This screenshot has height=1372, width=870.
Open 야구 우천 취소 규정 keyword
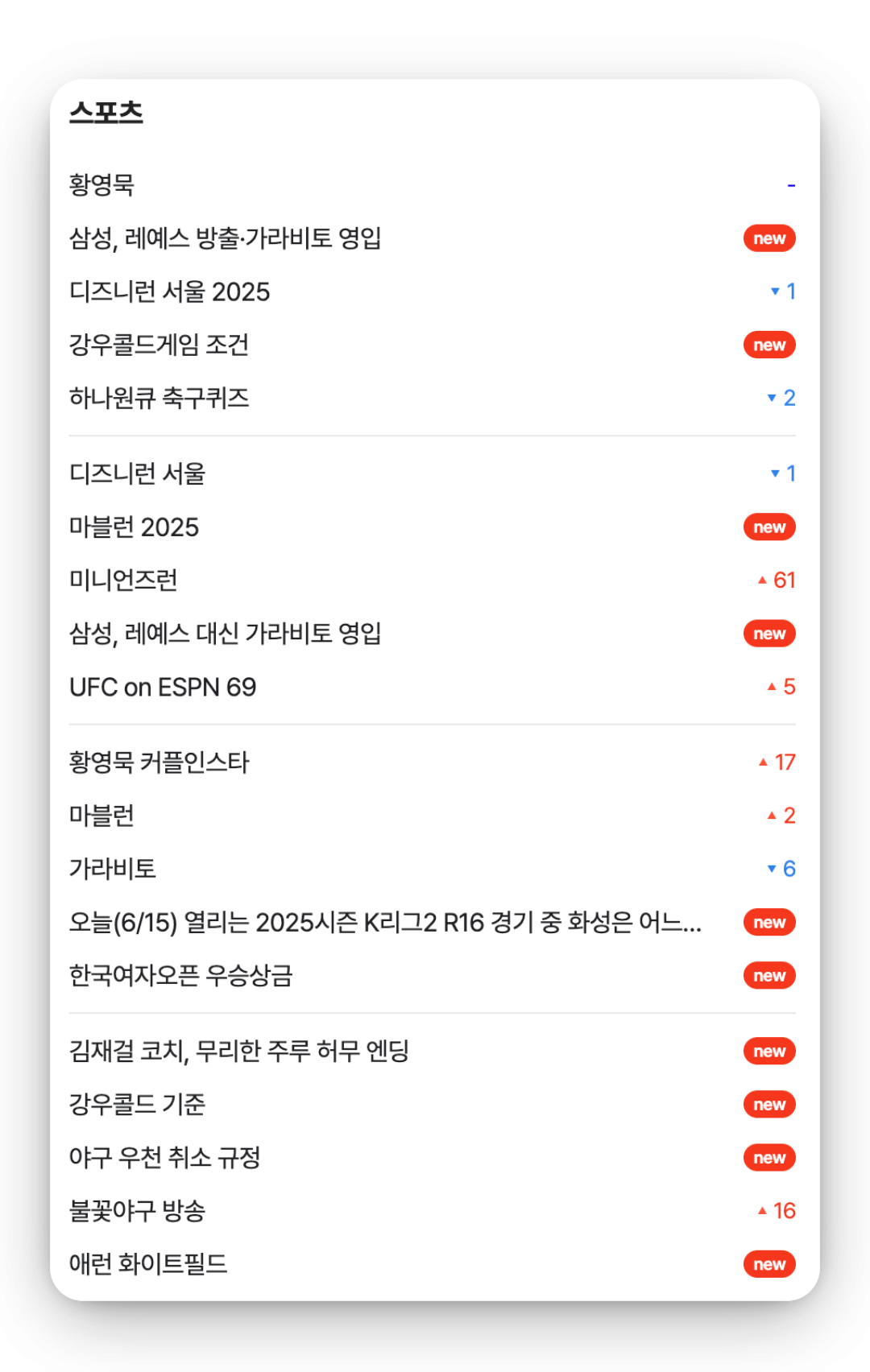point(164,1158)
